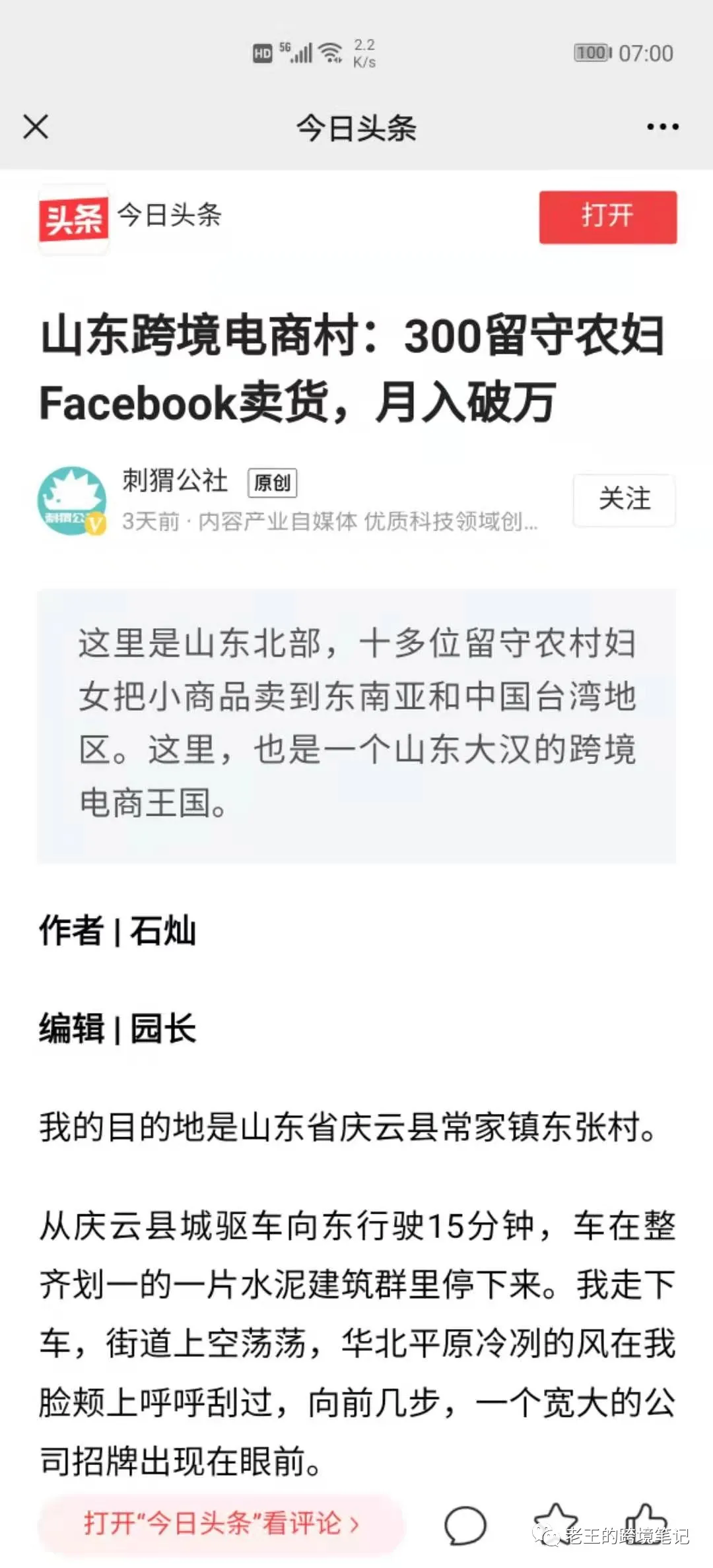Open the three-dot overflow menu
The height and width of the screenshot is (1568, 713).
662,127
